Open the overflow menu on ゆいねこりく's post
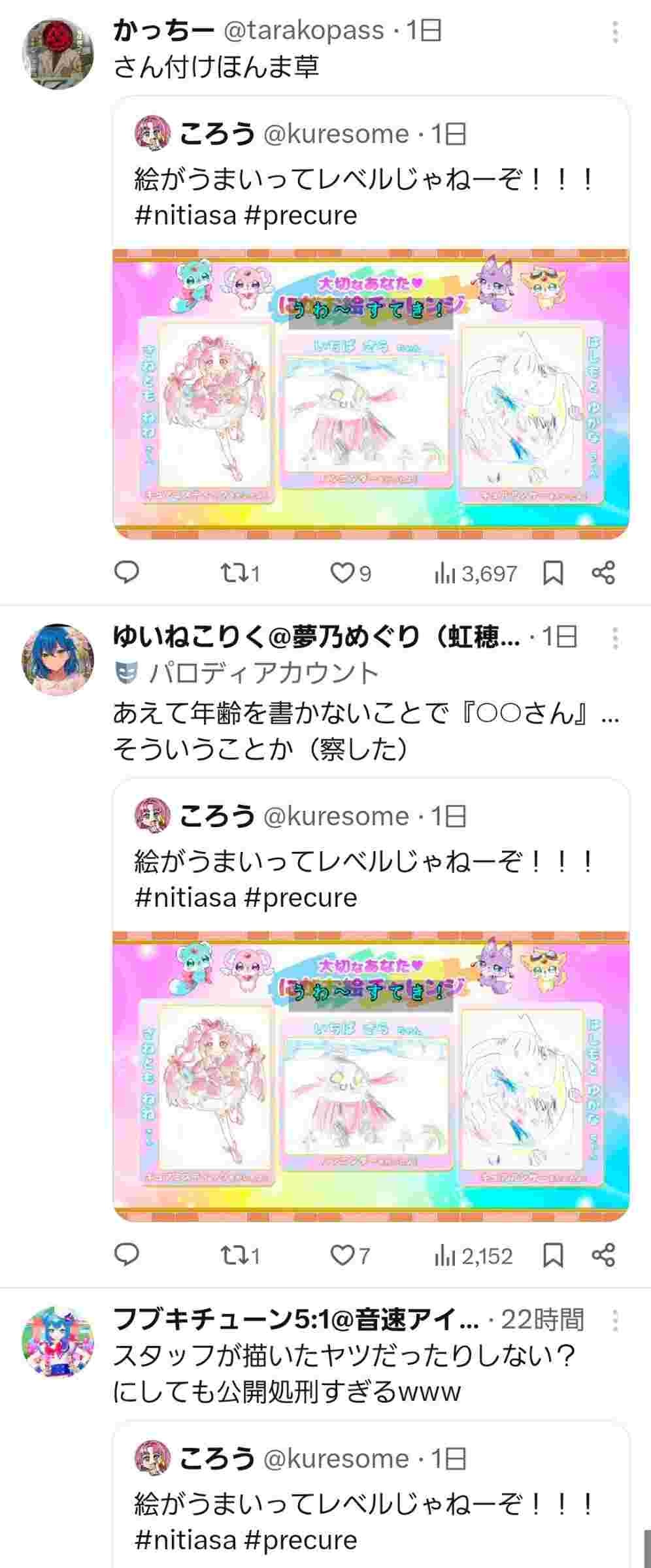This screenshot has width=651, height=1568. pyautogui.click(x=615, y=638)
